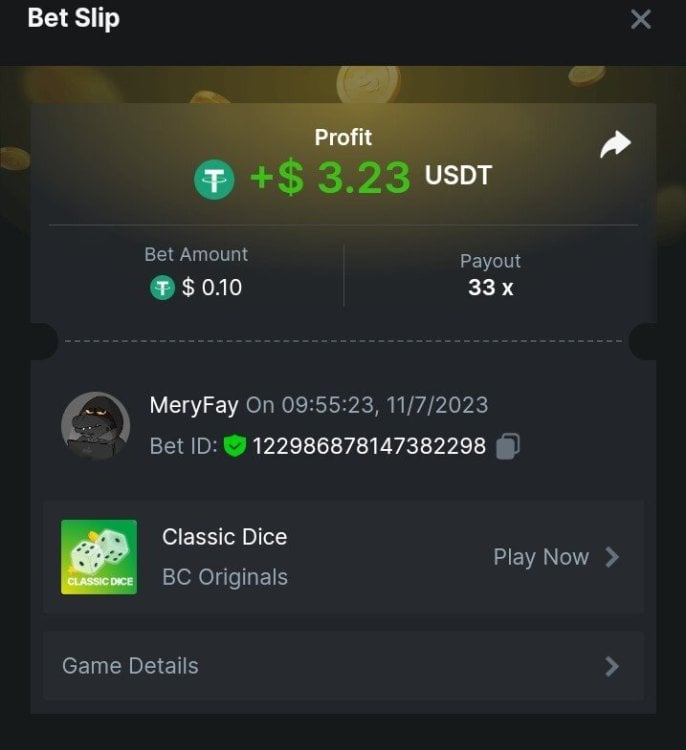Copy the Bet ID number

(508, 446)
